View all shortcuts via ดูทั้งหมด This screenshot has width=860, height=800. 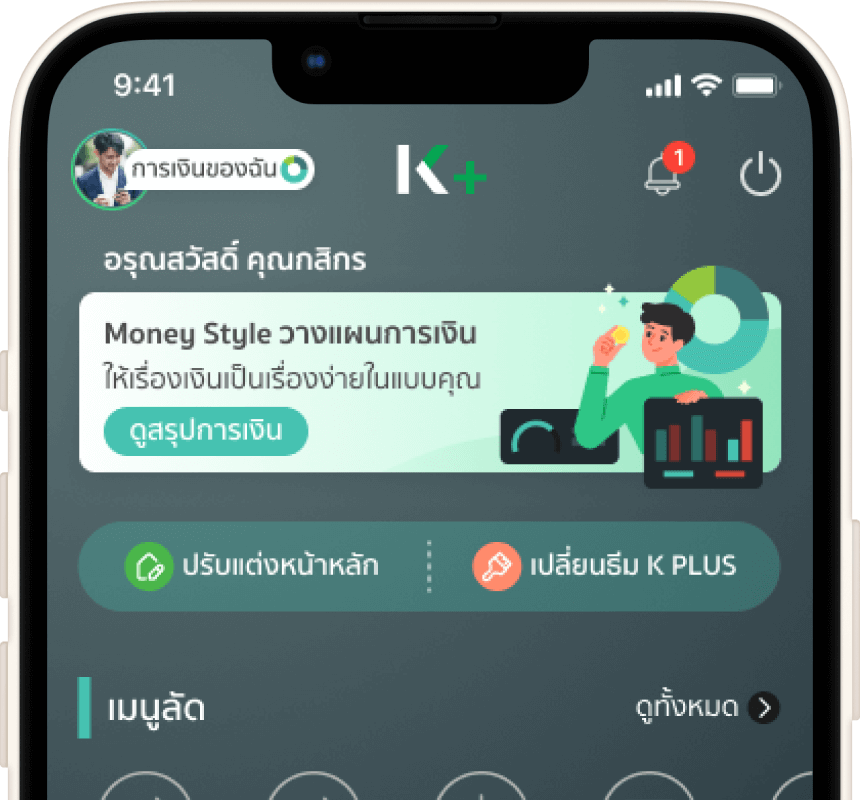click(x=707, y=708)
